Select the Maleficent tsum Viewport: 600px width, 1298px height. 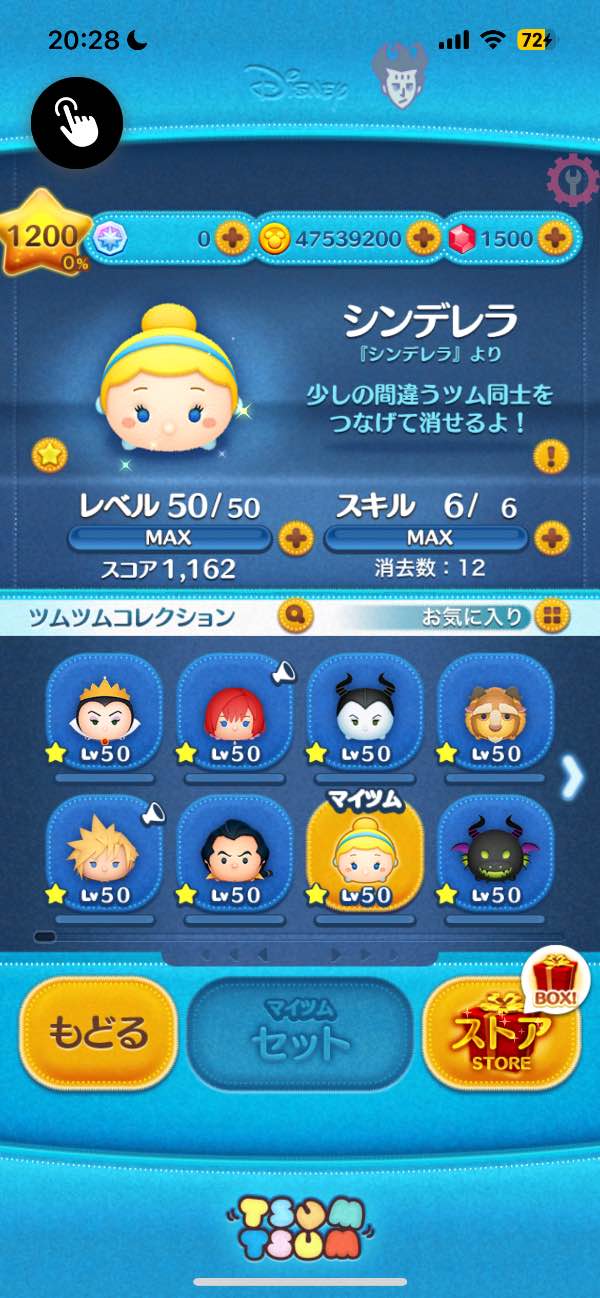363,718
